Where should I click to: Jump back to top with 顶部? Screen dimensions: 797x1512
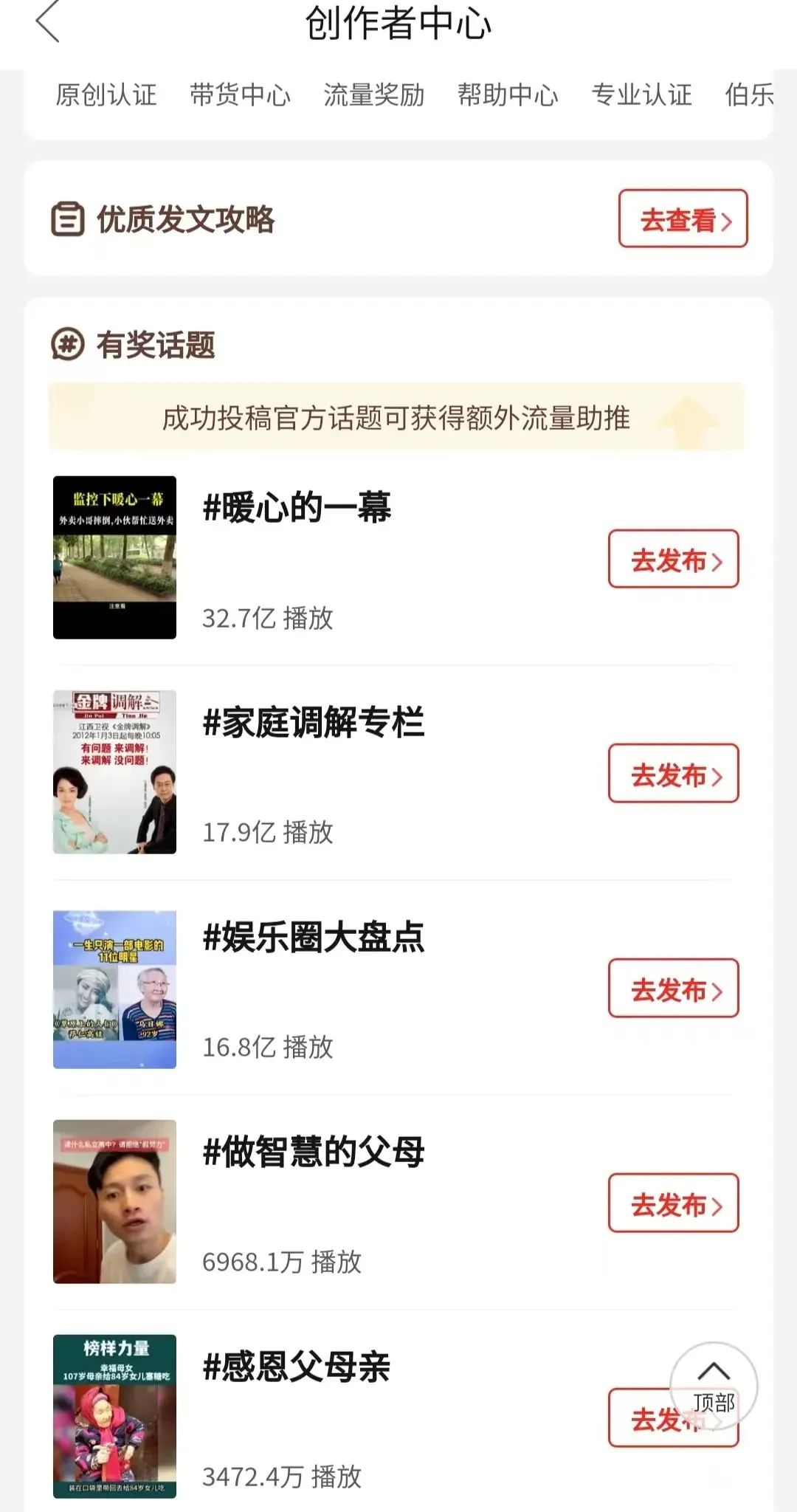point(714,1386)
